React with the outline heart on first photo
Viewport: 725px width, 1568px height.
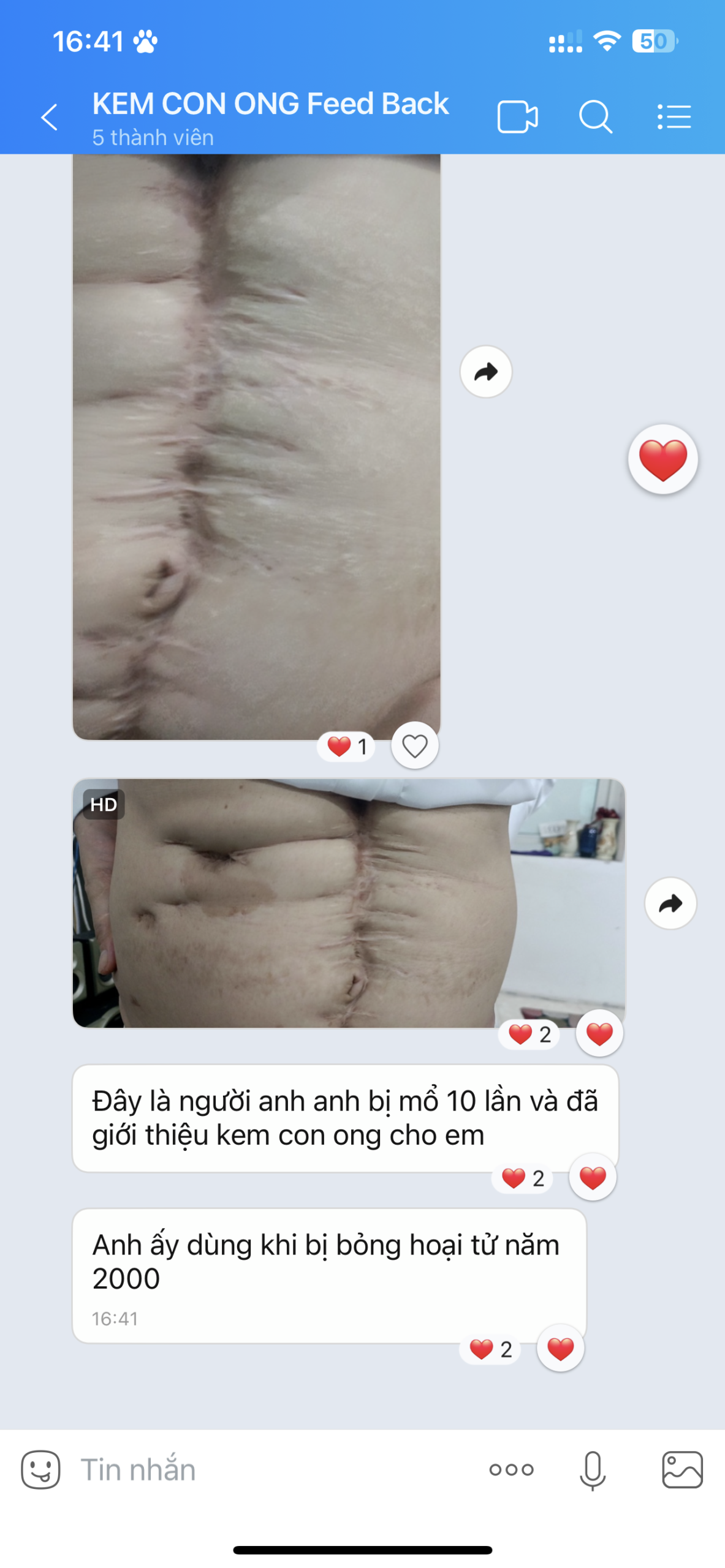[414, 745]
